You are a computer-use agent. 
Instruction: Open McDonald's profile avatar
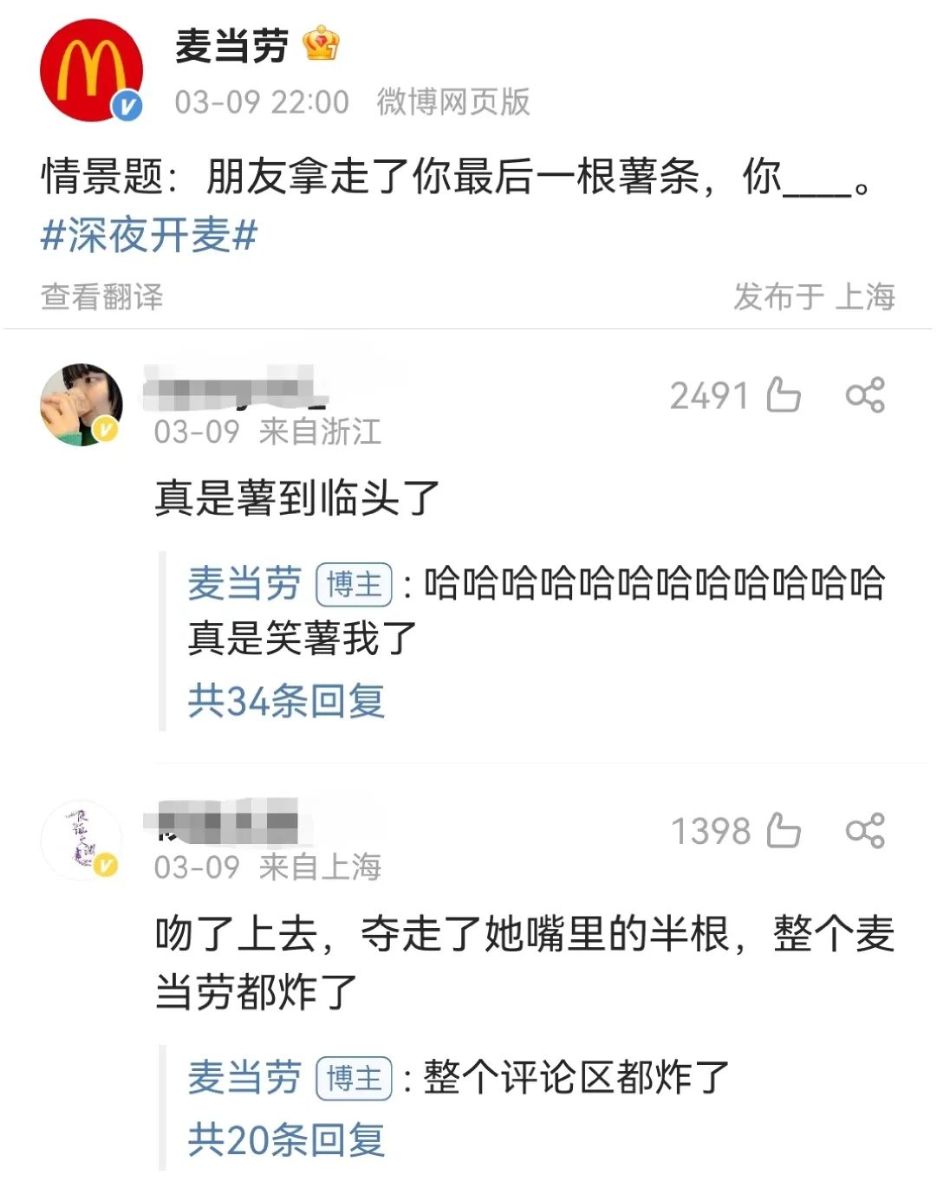pyautogui.click(x=91, y=70)
